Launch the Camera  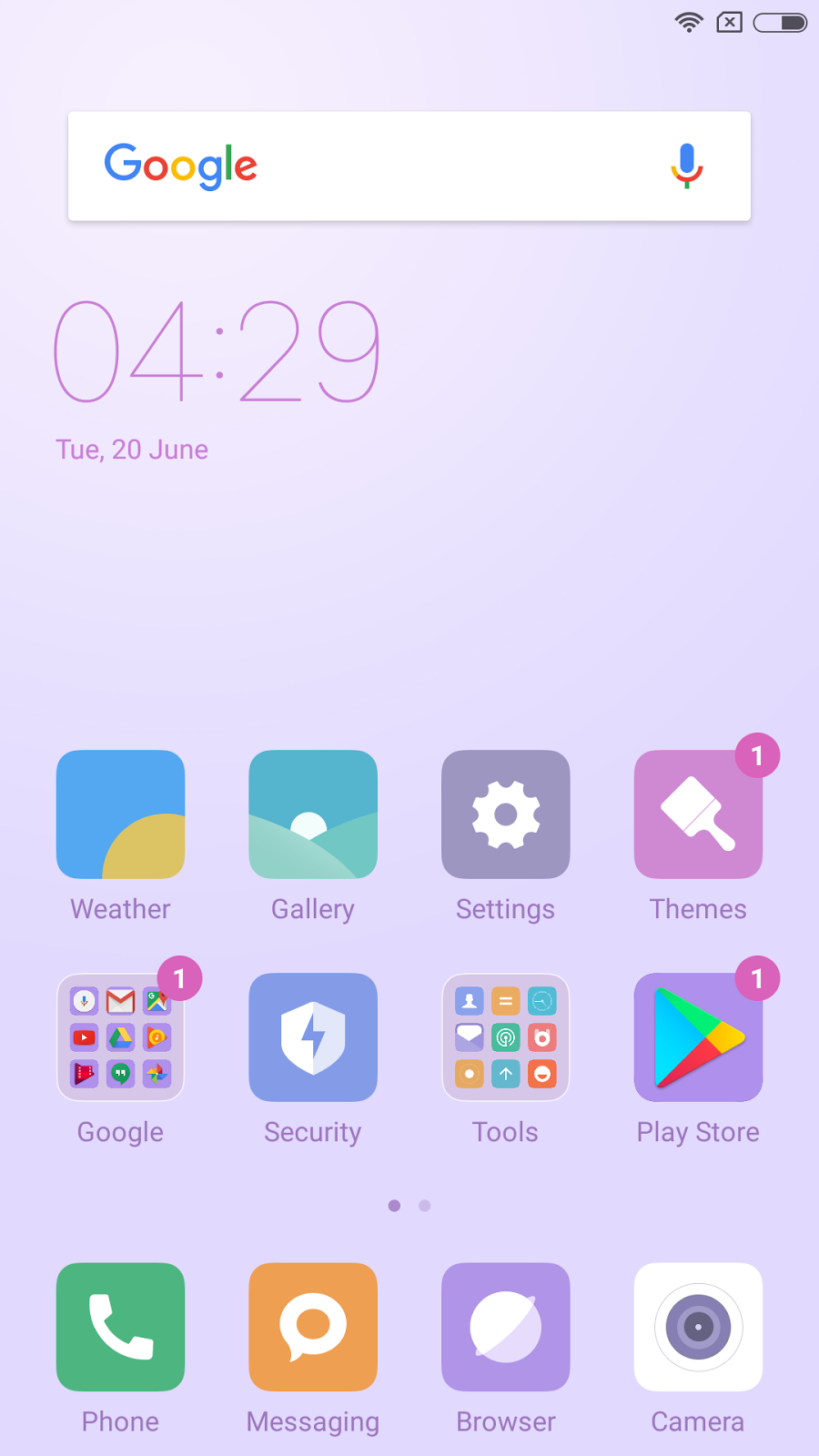click(x=698, y=1327)
